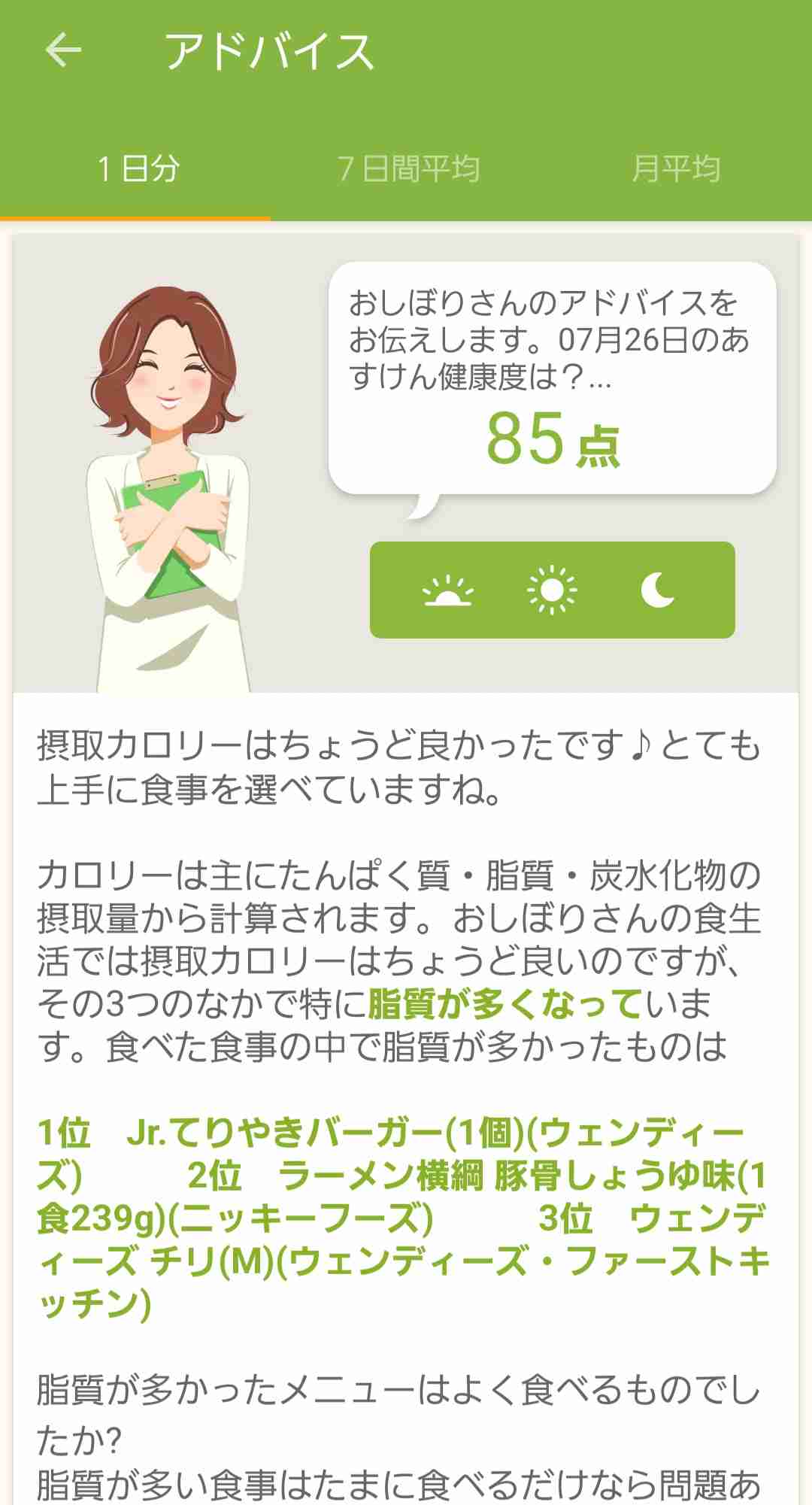
Task: Go back with the arrow icon
Action: pos(63,50)
